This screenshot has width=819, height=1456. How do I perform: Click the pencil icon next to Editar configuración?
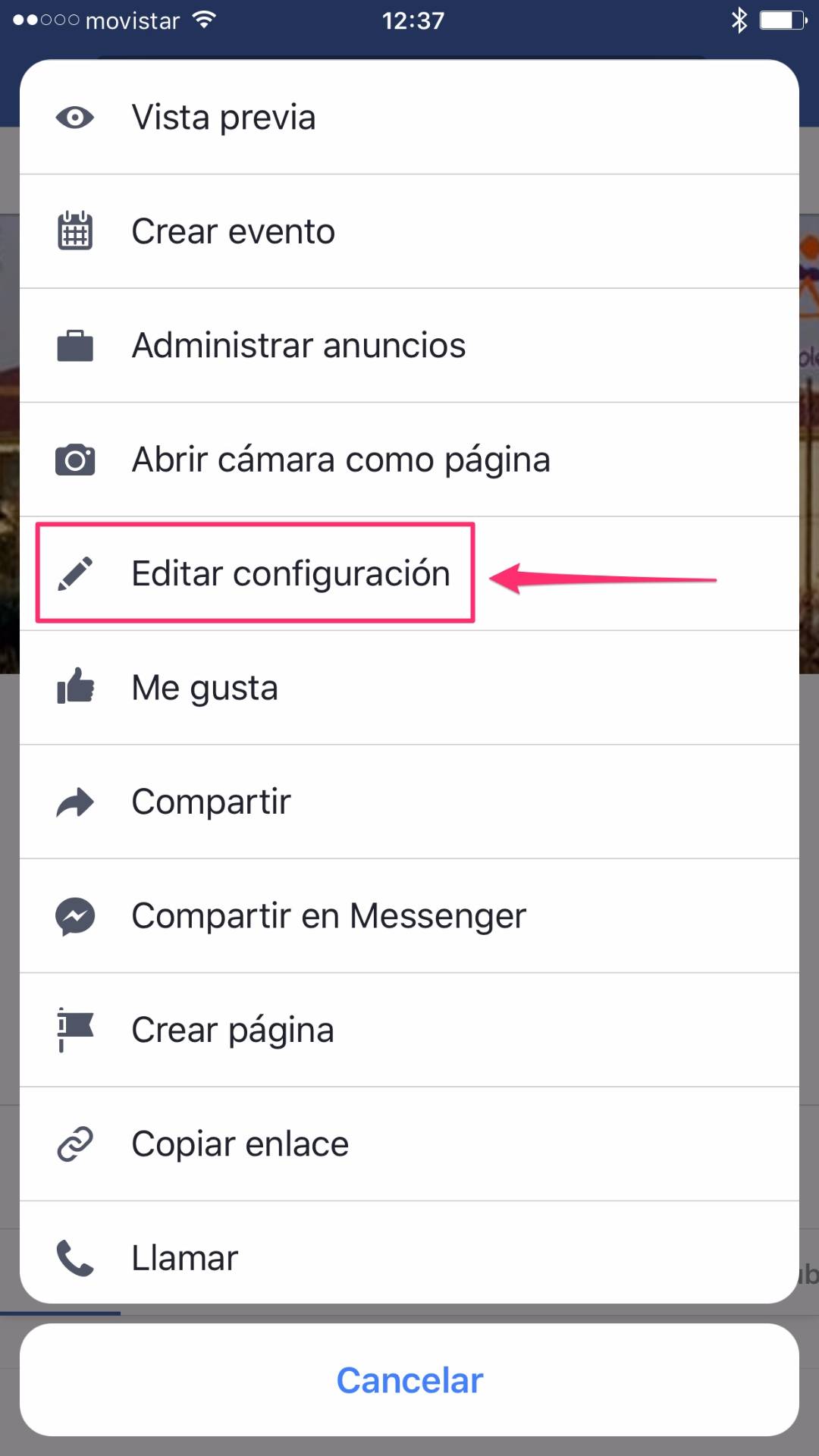(74, 573)
